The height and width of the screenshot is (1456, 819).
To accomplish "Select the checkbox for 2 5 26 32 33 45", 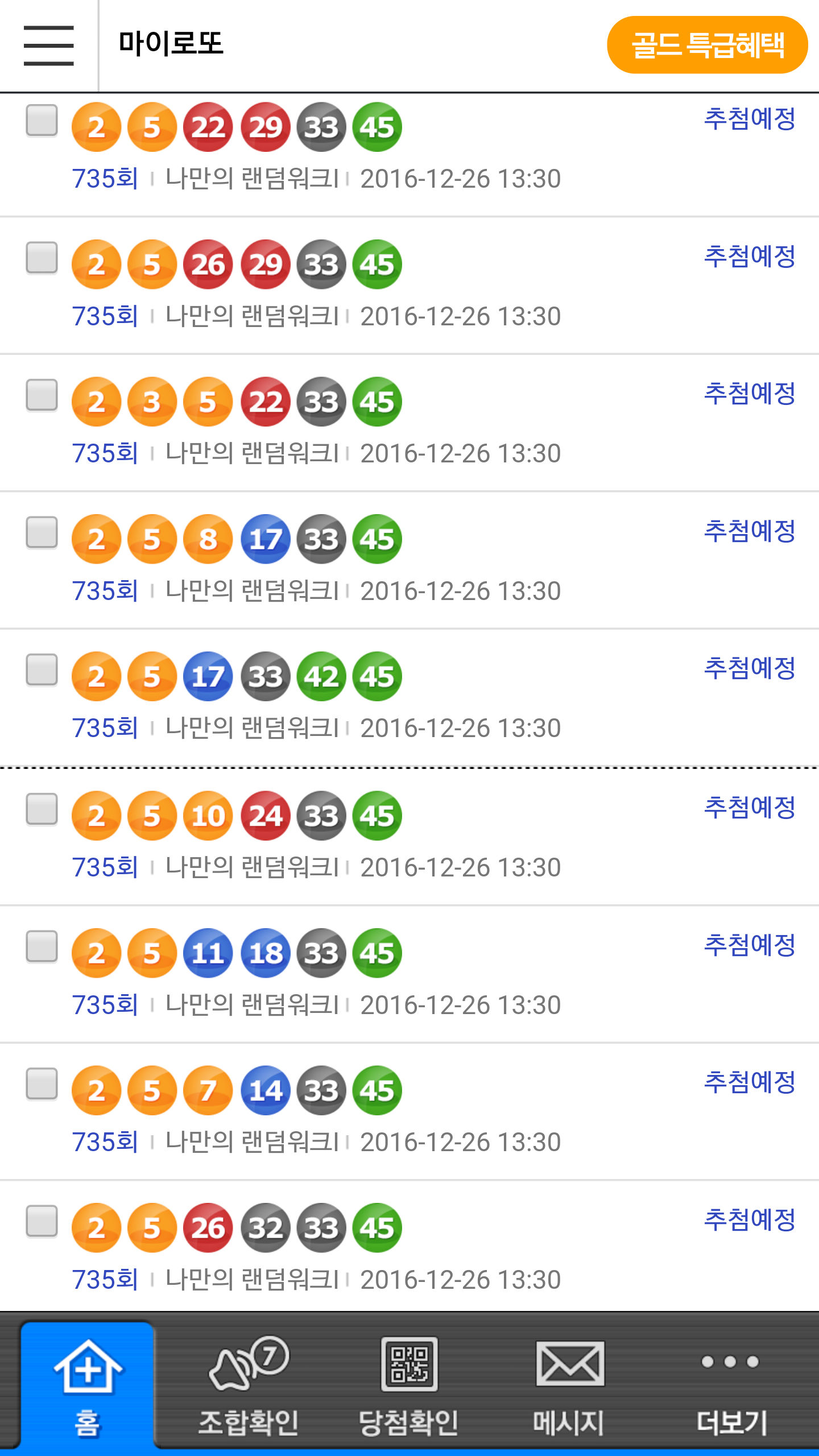I will (x=42, y=1221).
